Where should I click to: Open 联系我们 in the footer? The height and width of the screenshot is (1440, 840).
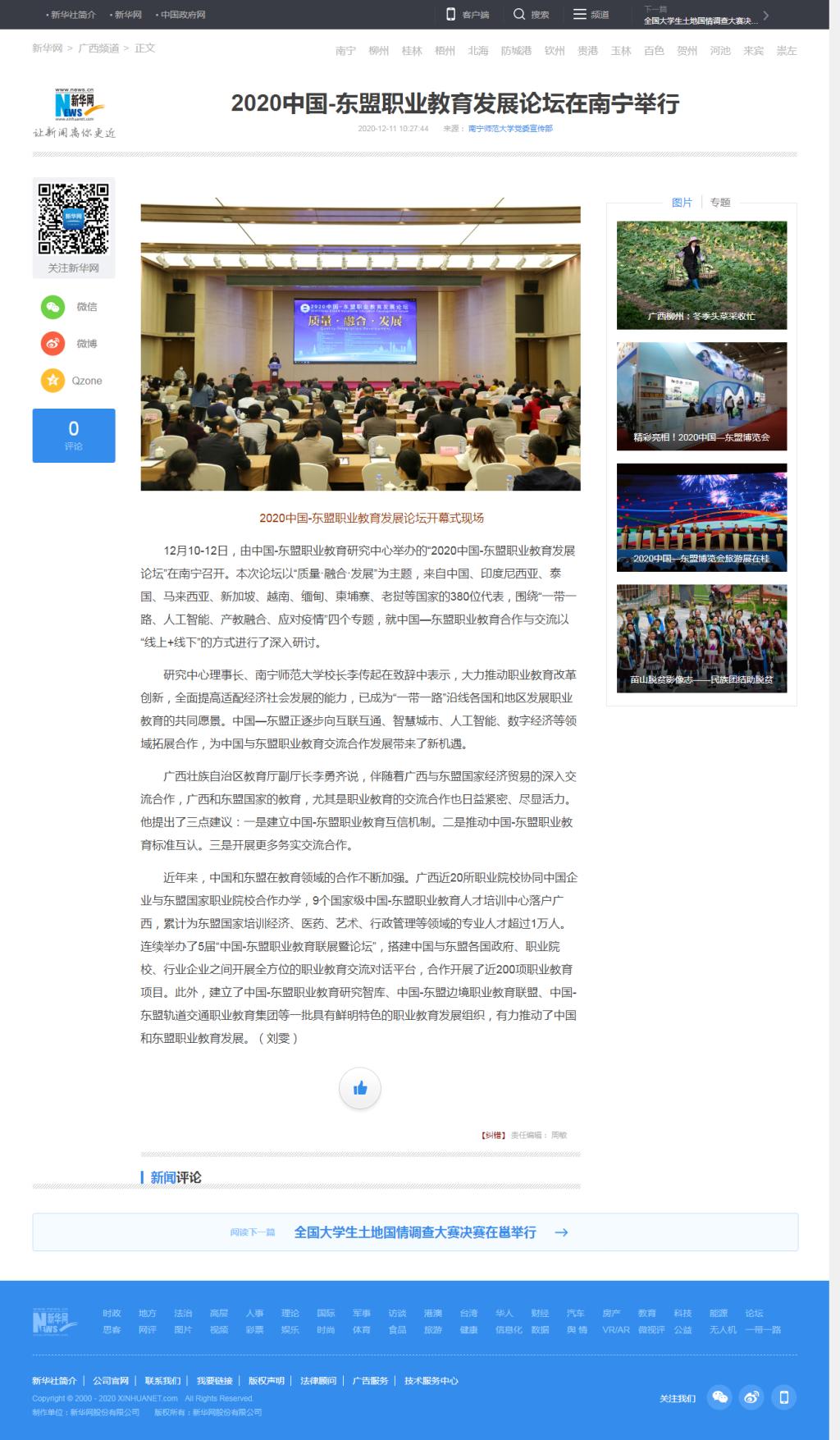click(x=162, y=1381)
